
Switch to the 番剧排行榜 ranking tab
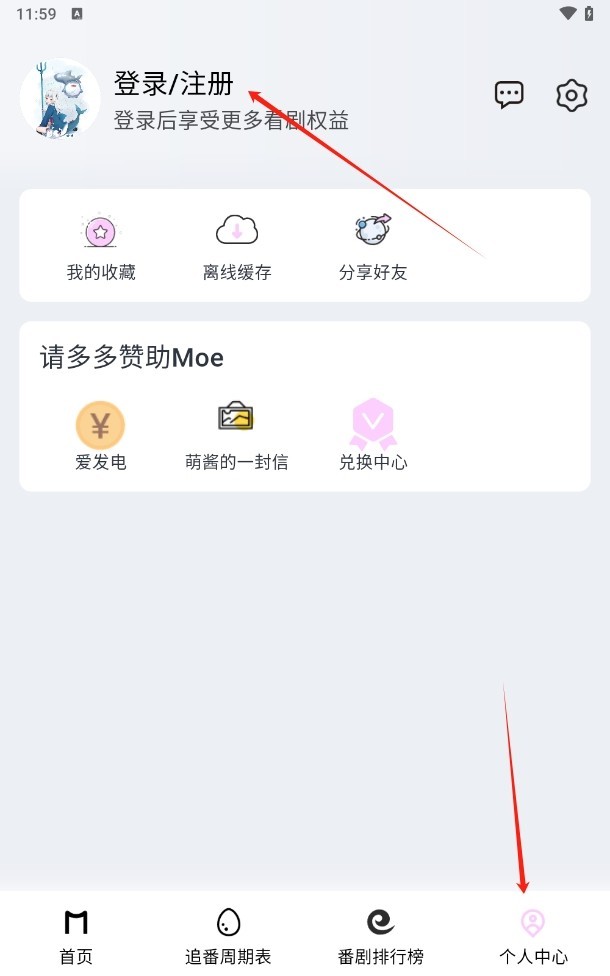(380, 936)
